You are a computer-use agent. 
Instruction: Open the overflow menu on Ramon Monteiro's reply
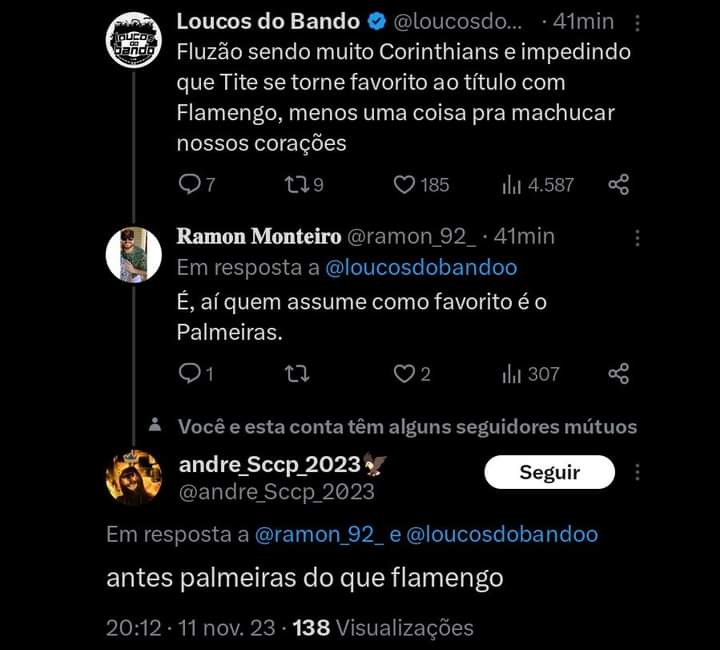[638, 238]
